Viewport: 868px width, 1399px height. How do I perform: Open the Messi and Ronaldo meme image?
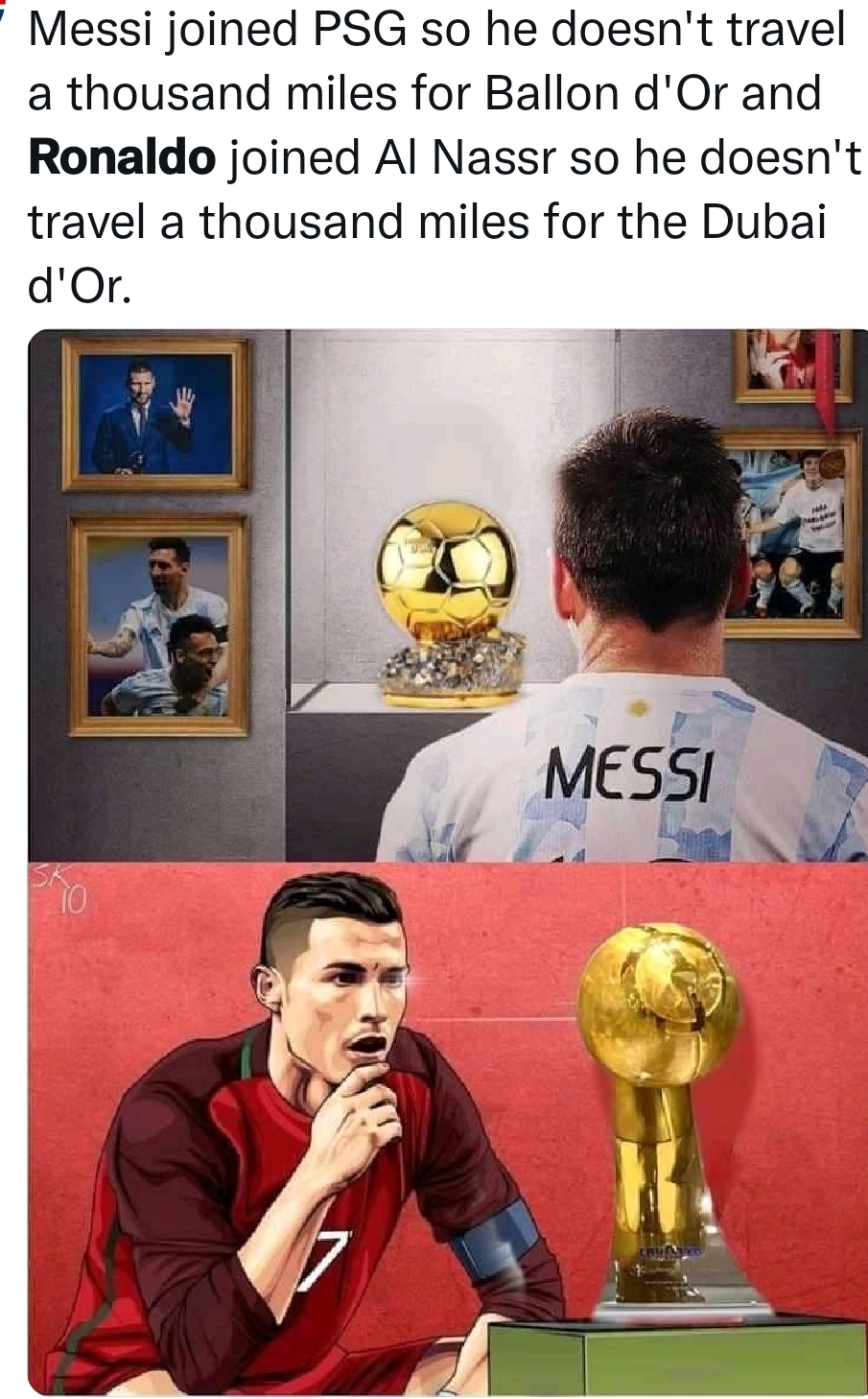[447, 862]
